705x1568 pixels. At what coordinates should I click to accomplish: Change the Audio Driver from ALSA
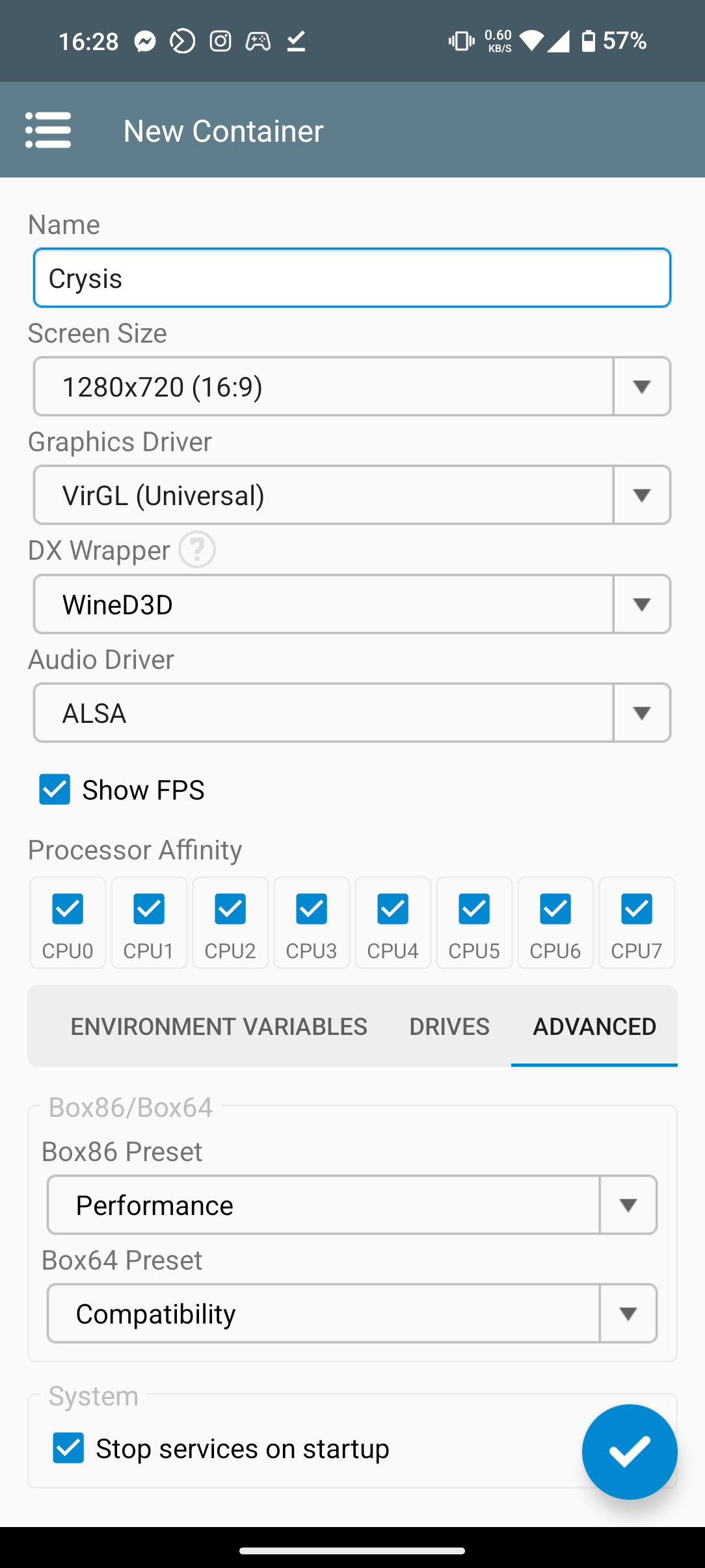coord(352,712)
